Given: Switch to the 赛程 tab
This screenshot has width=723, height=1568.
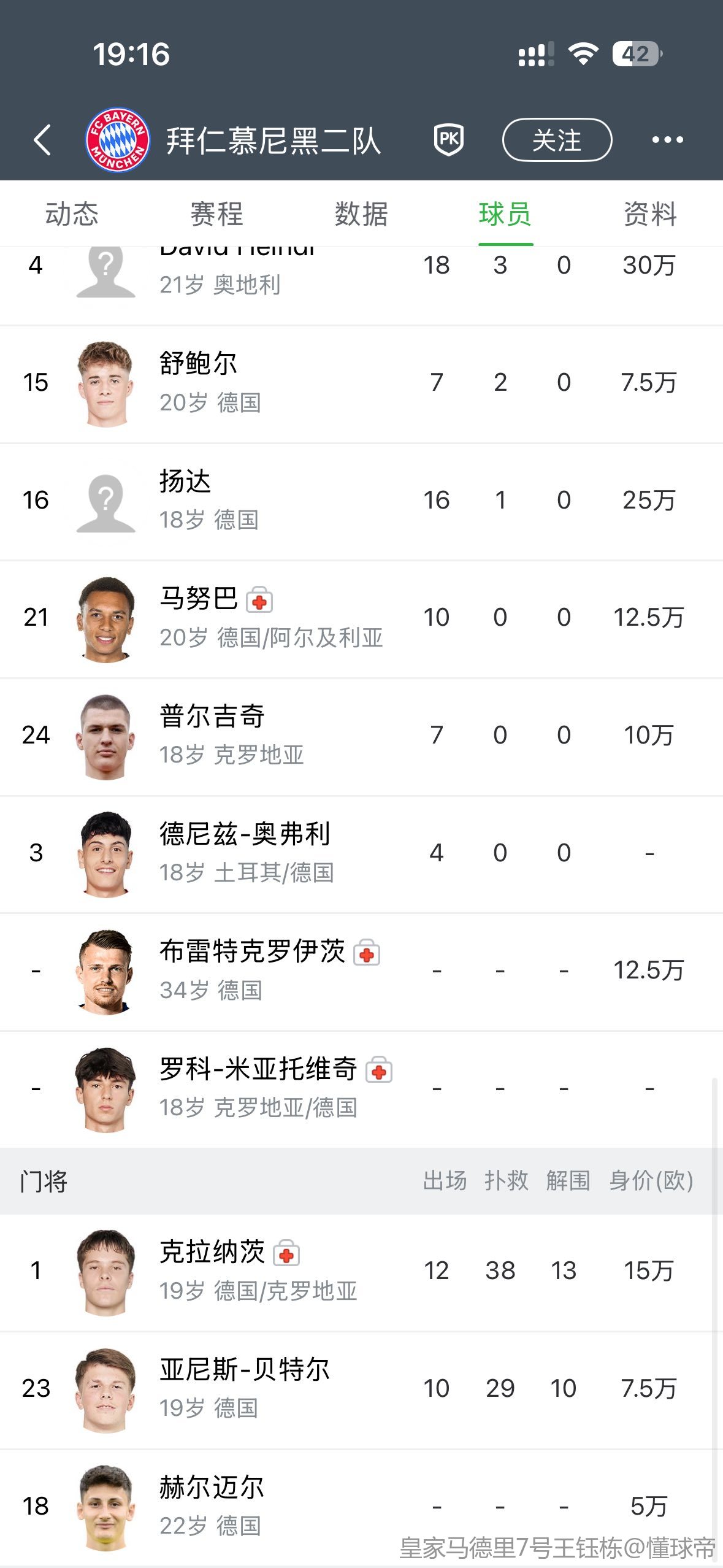Looking at the screenshot, I should [216, 214].
